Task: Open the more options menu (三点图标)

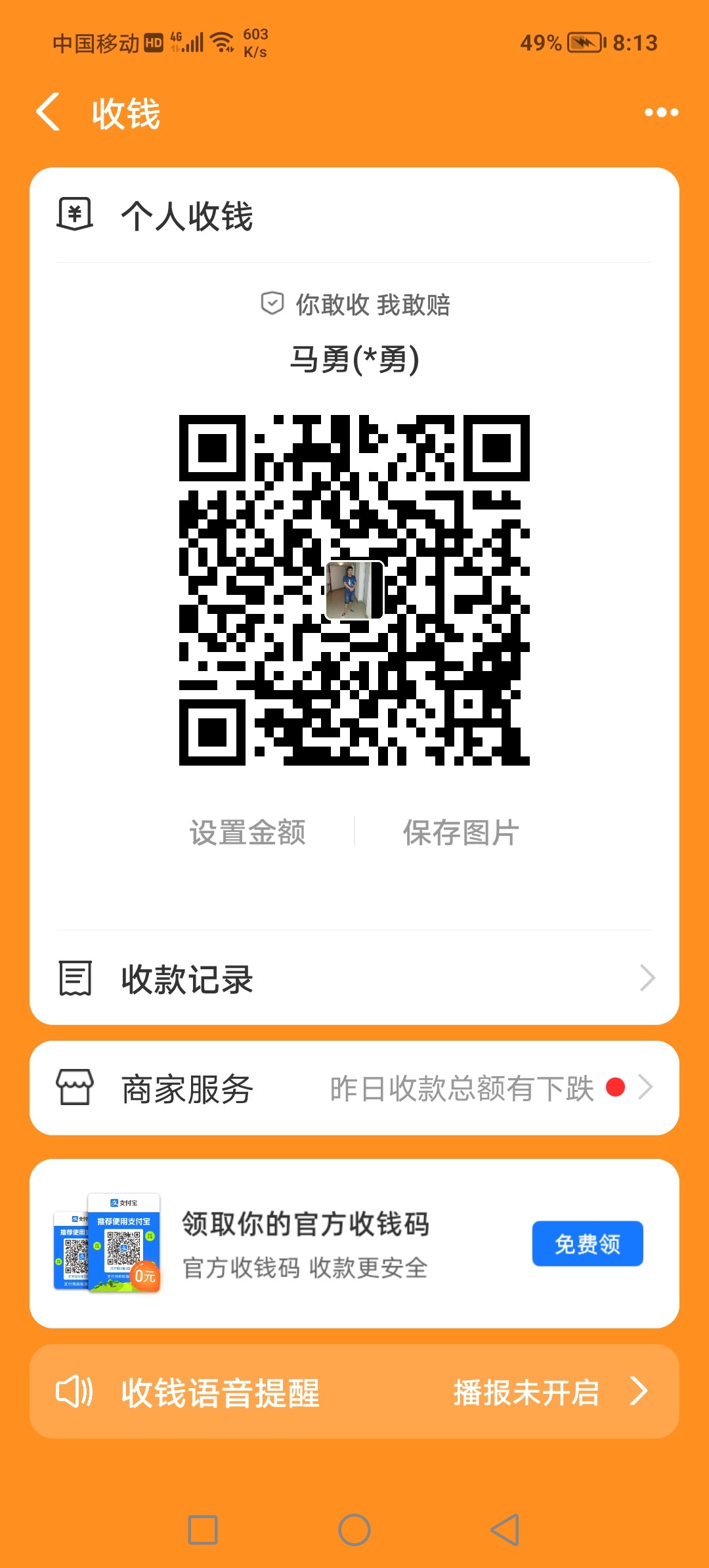Action: [x=661, y=112]
